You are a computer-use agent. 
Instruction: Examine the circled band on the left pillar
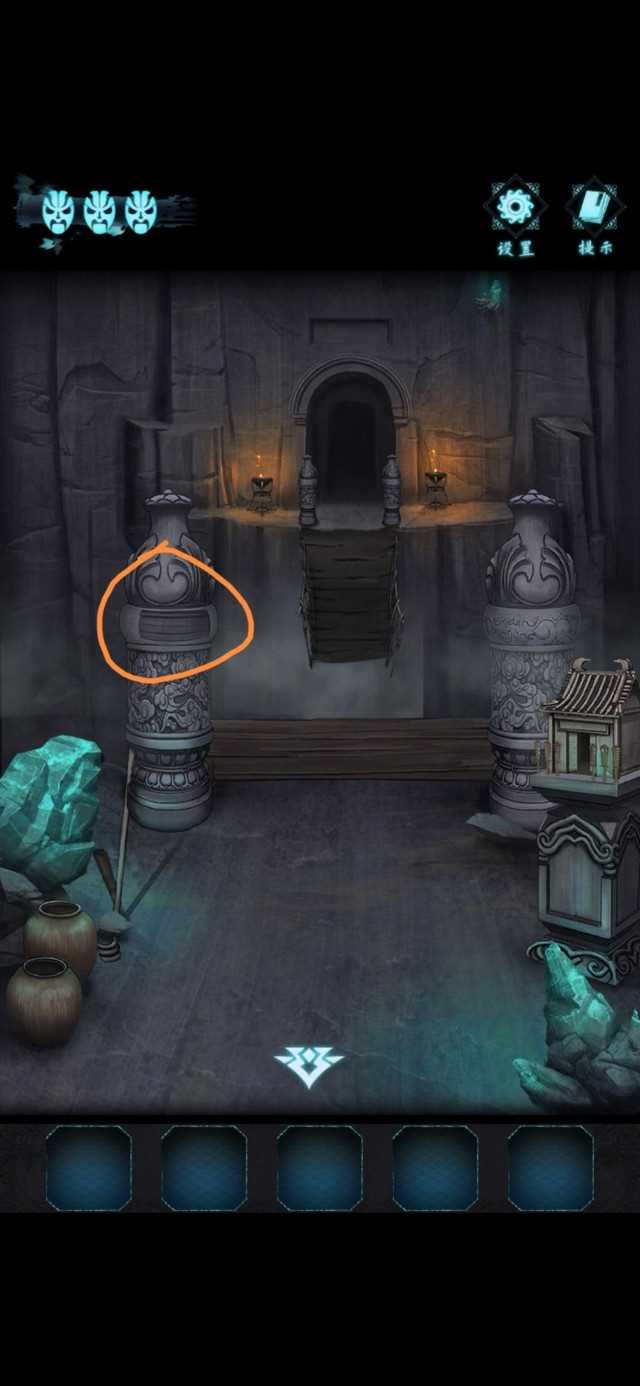click(170, 625)
